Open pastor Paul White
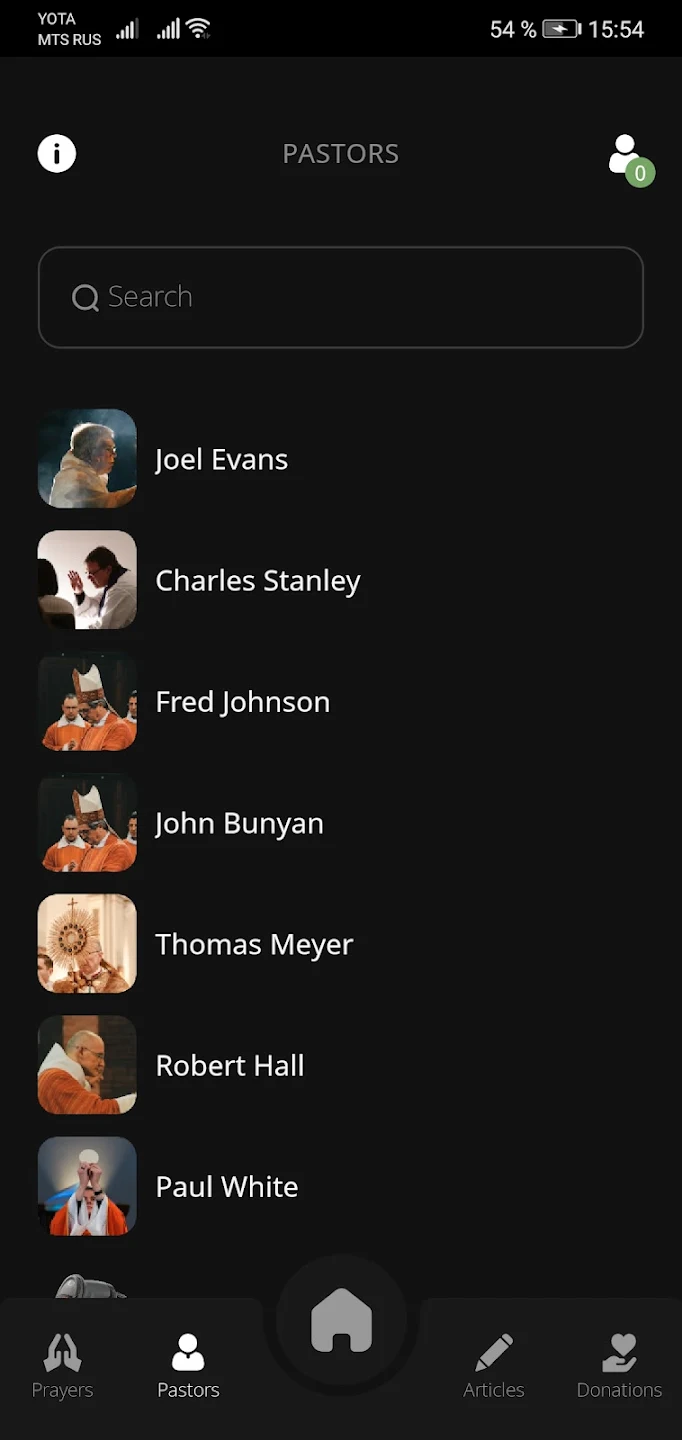The height and width of the screenshot is (1440, 682). [x=226, y=1186]
